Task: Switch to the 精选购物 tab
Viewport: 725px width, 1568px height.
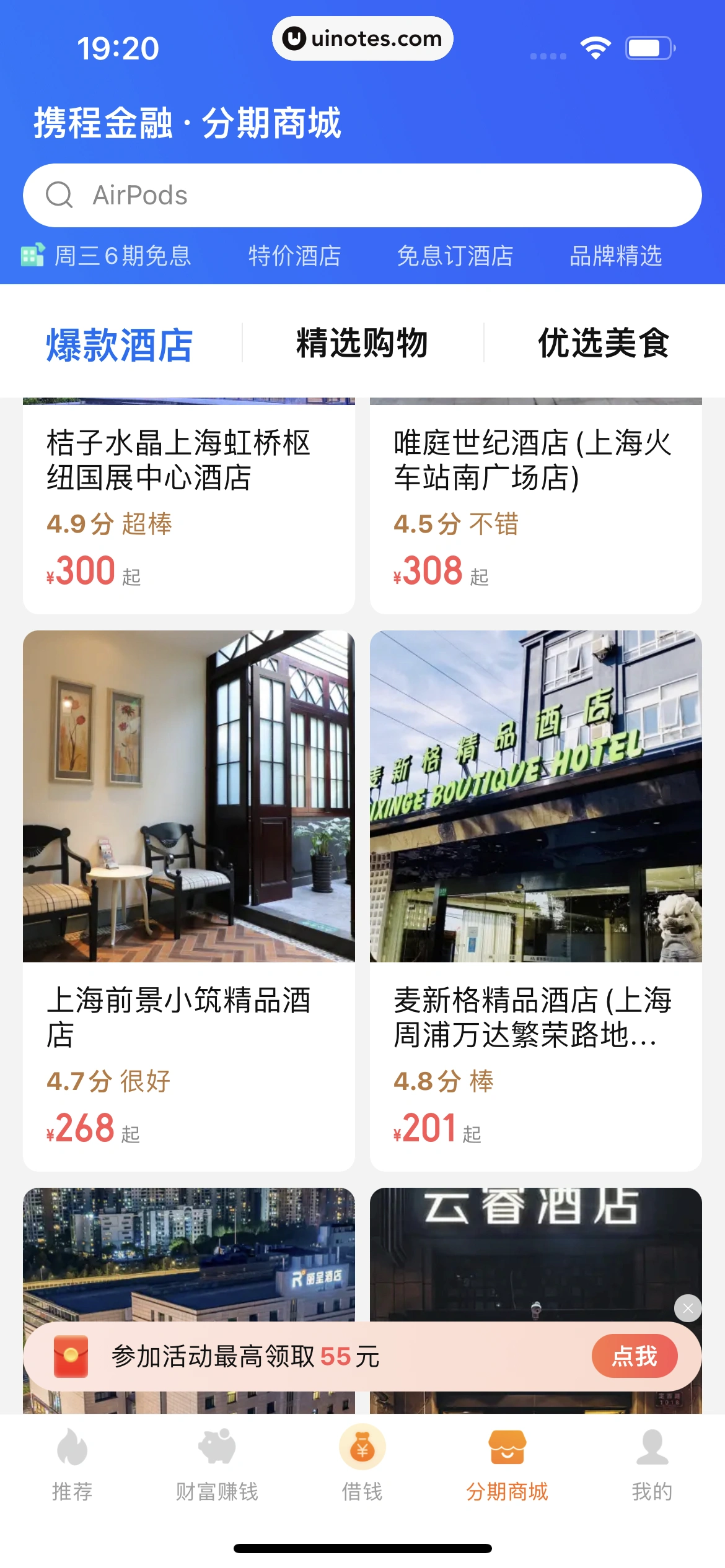Action: [x=362, y=344]
